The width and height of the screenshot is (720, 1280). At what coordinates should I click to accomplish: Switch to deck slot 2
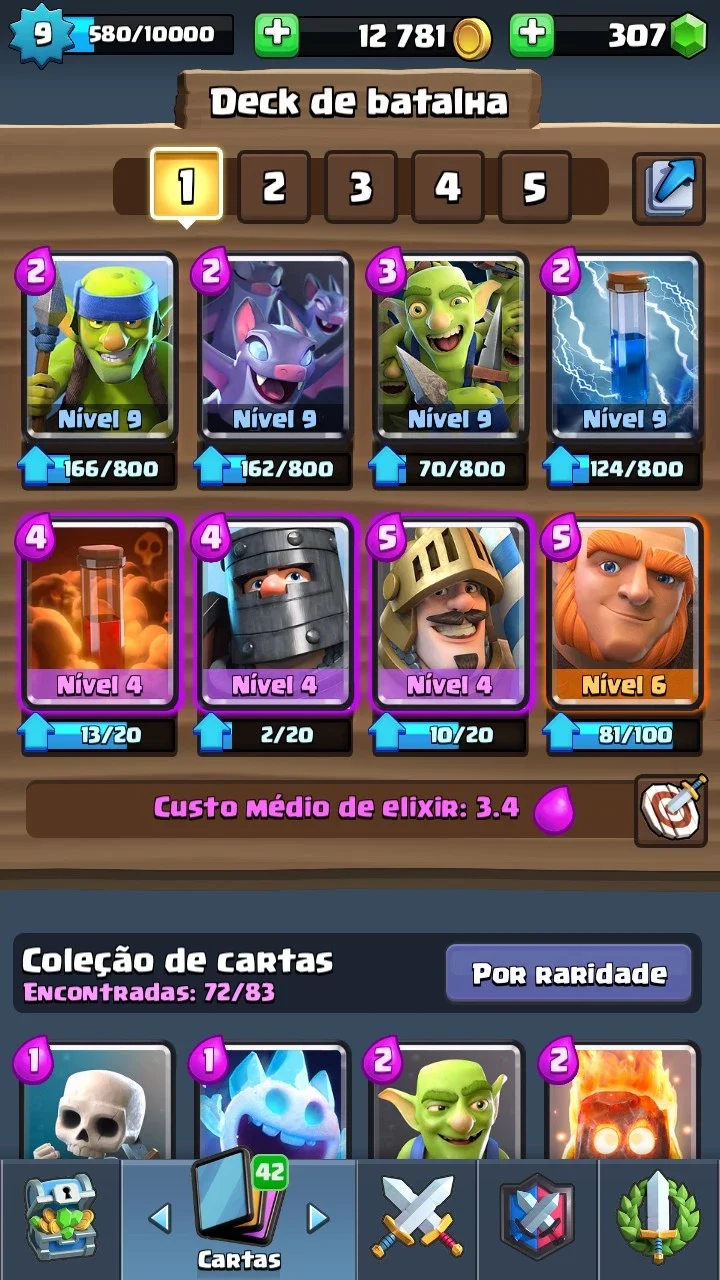(x=273, y=186)
